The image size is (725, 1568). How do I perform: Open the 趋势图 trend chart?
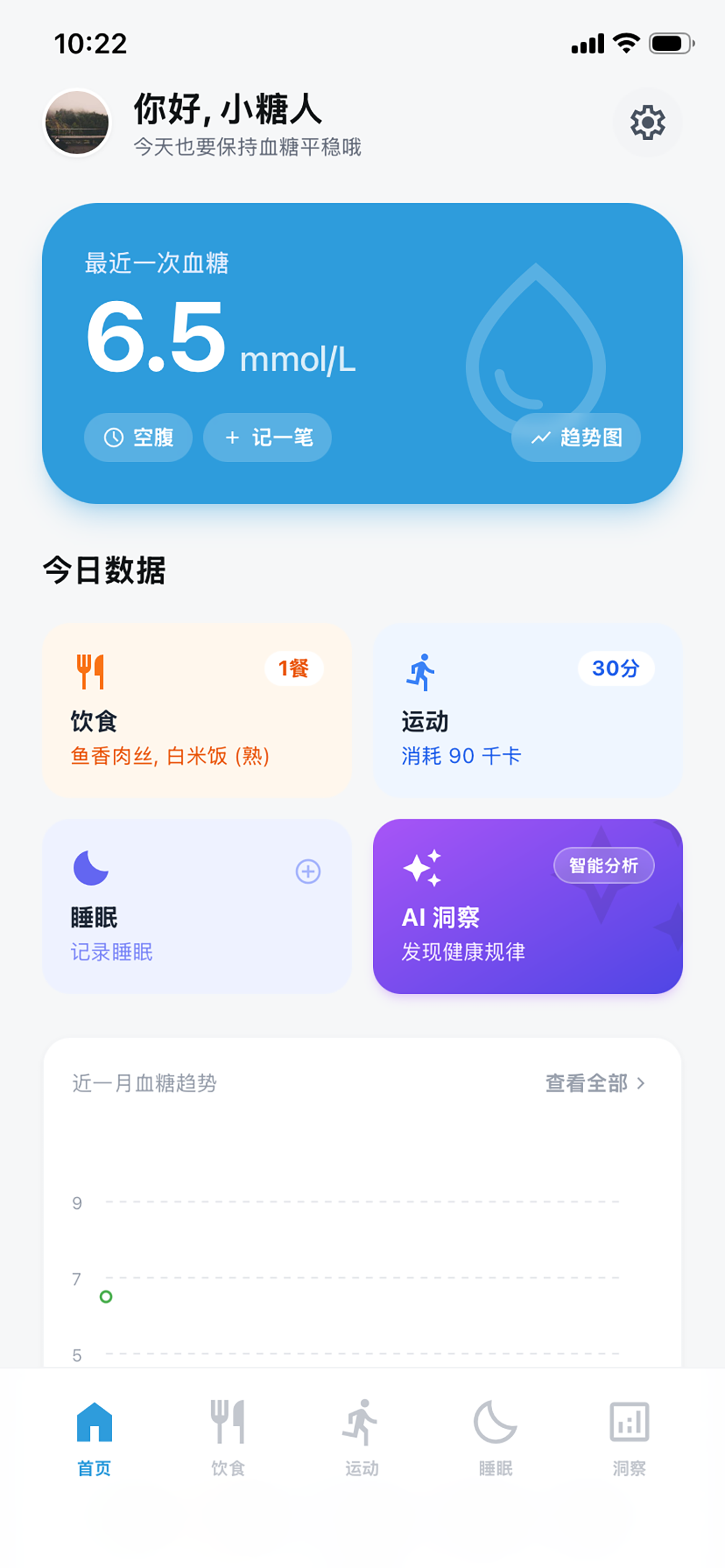point(575,438)
